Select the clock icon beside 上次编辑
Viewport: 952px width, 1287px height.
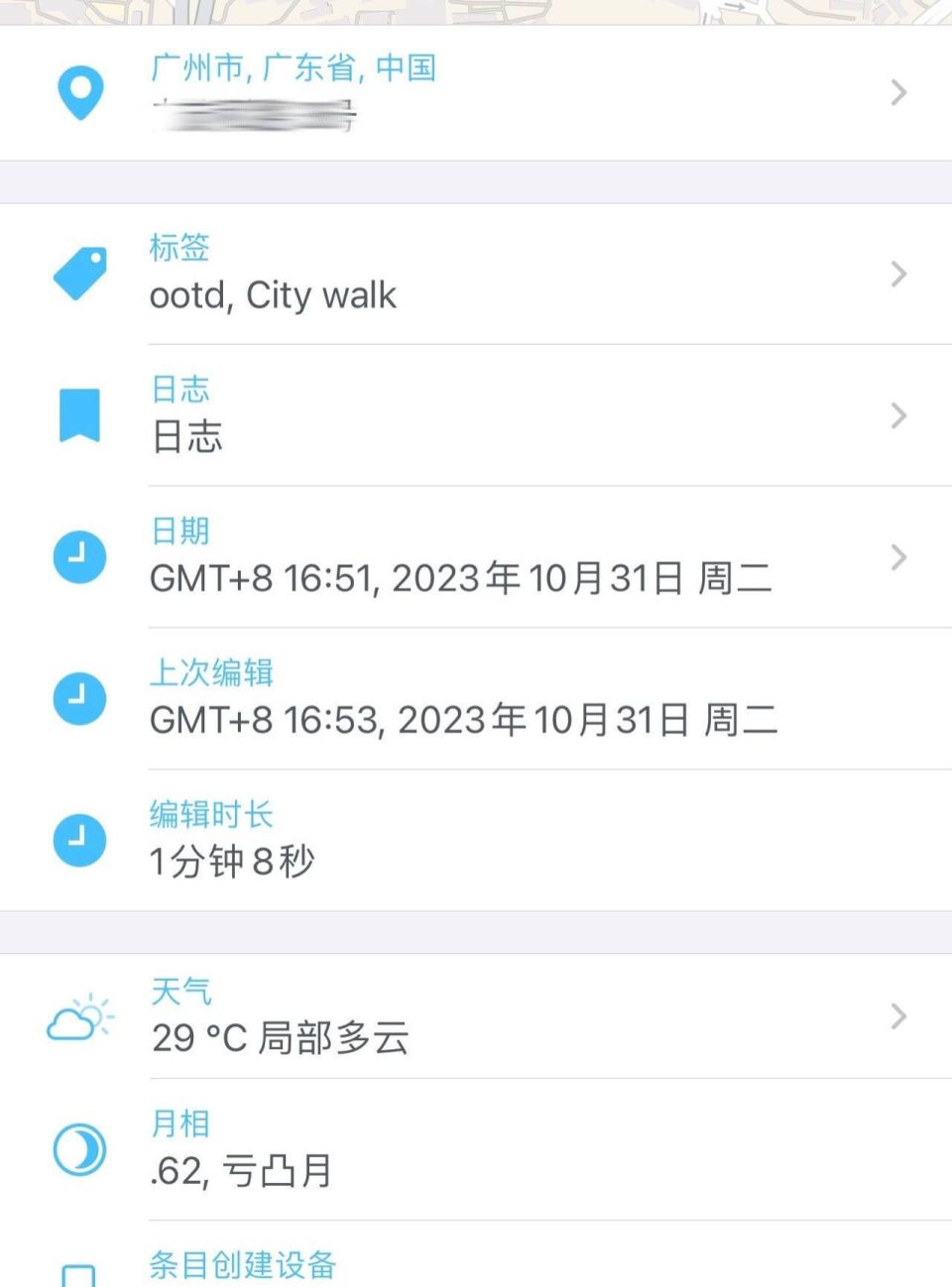point(79,698)
